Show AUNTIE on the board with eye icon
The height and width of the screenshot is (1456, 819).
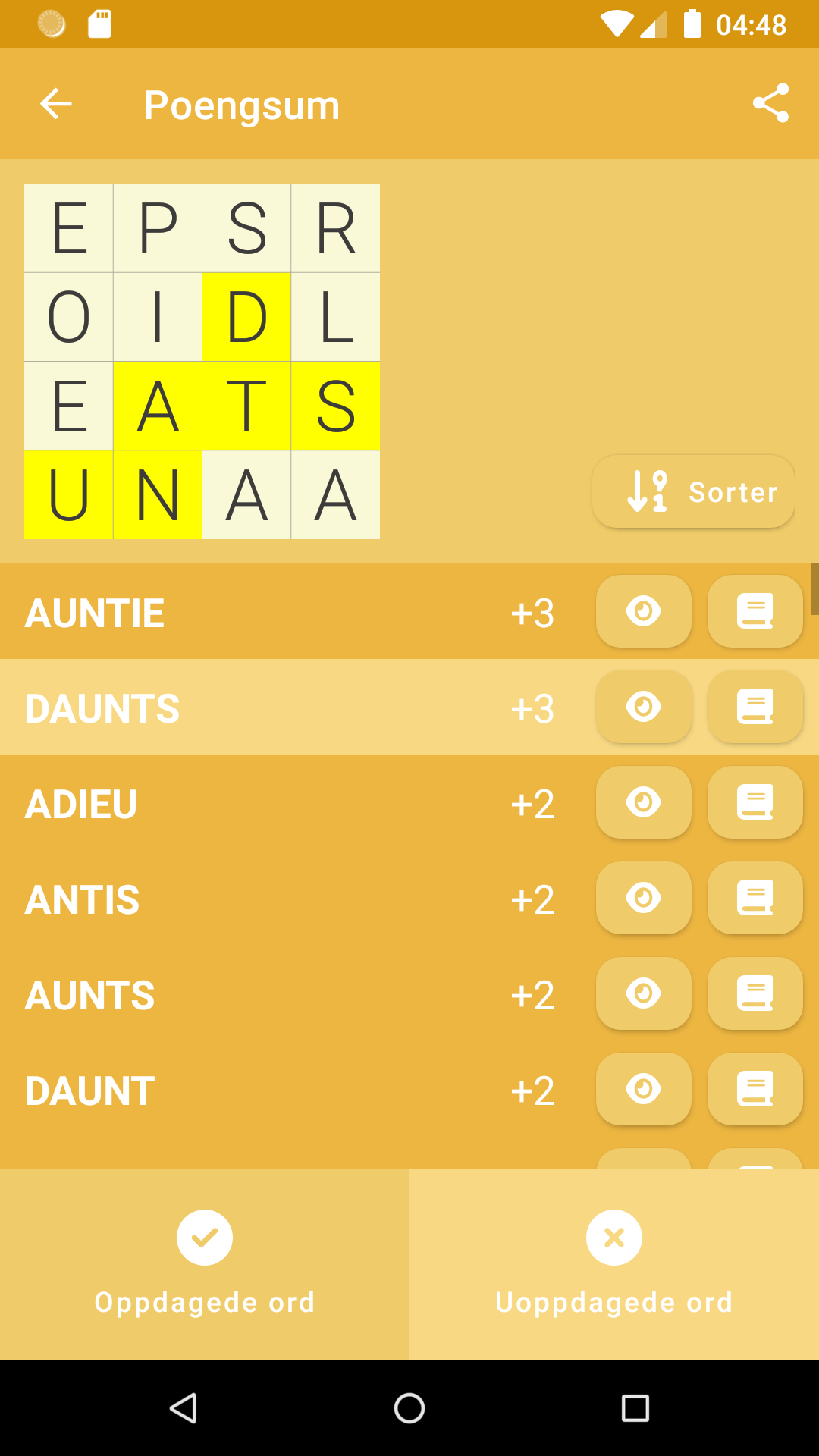(x=643, y=611)
